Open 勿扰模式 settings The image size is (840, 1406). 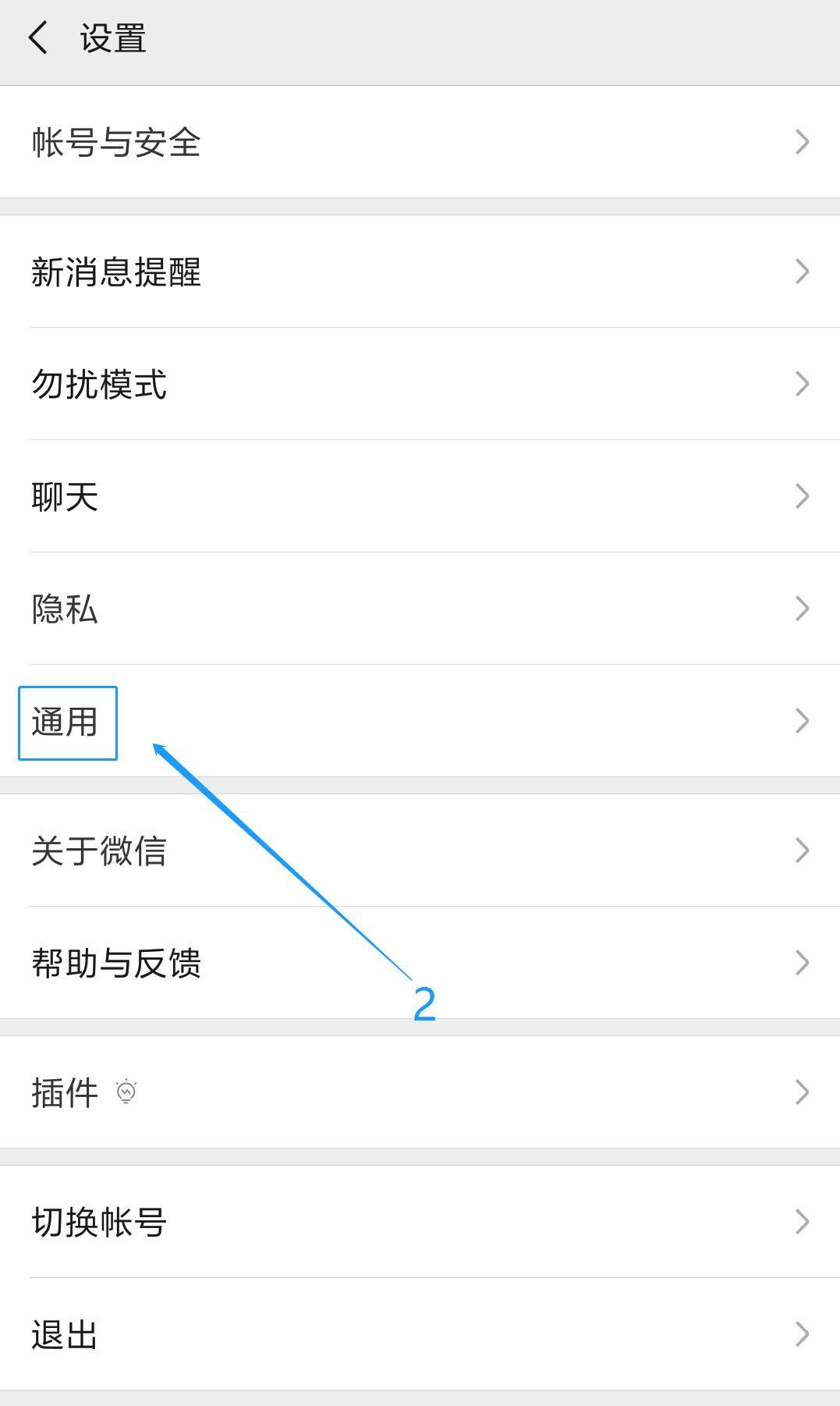tap(420, 384)
